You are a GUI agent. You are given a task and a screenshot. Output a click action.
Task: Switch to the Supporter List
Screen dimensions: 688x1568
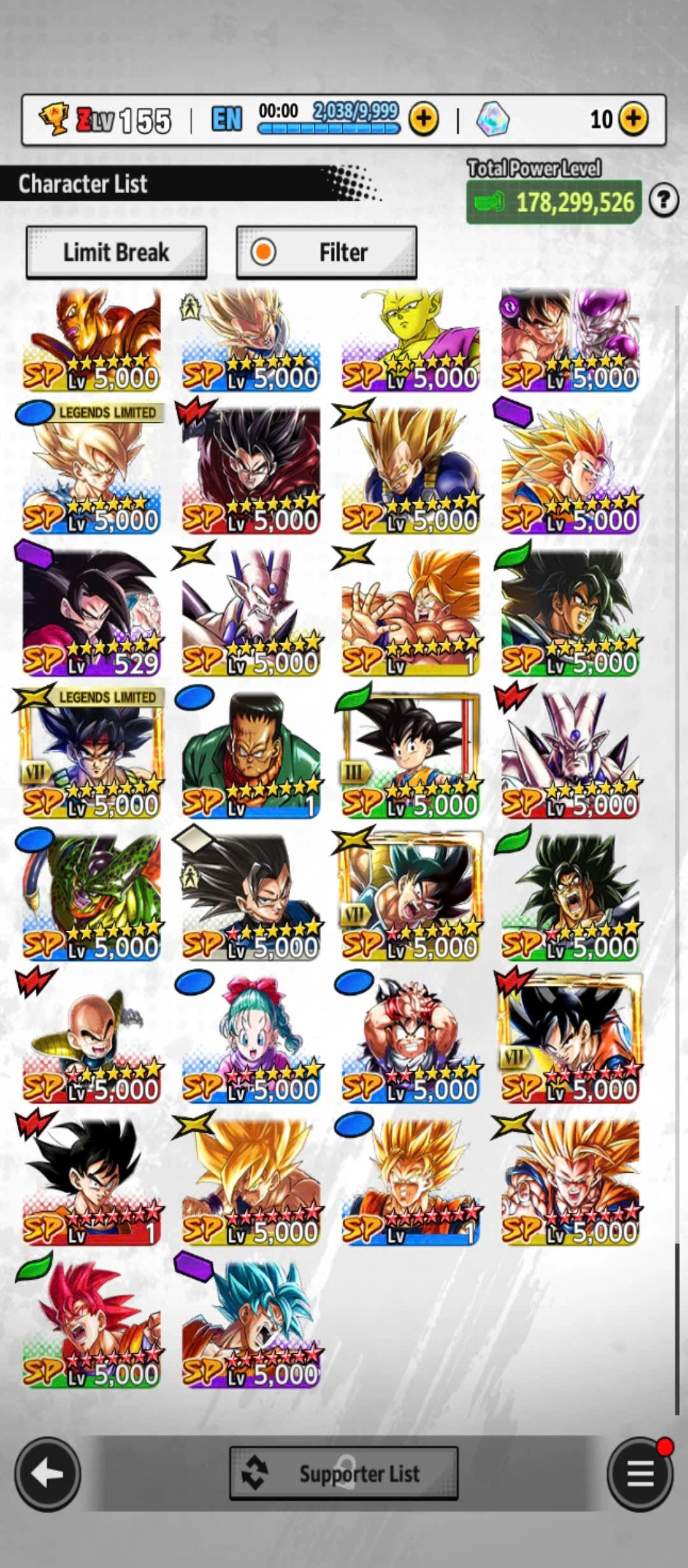tap(344, 1474)
